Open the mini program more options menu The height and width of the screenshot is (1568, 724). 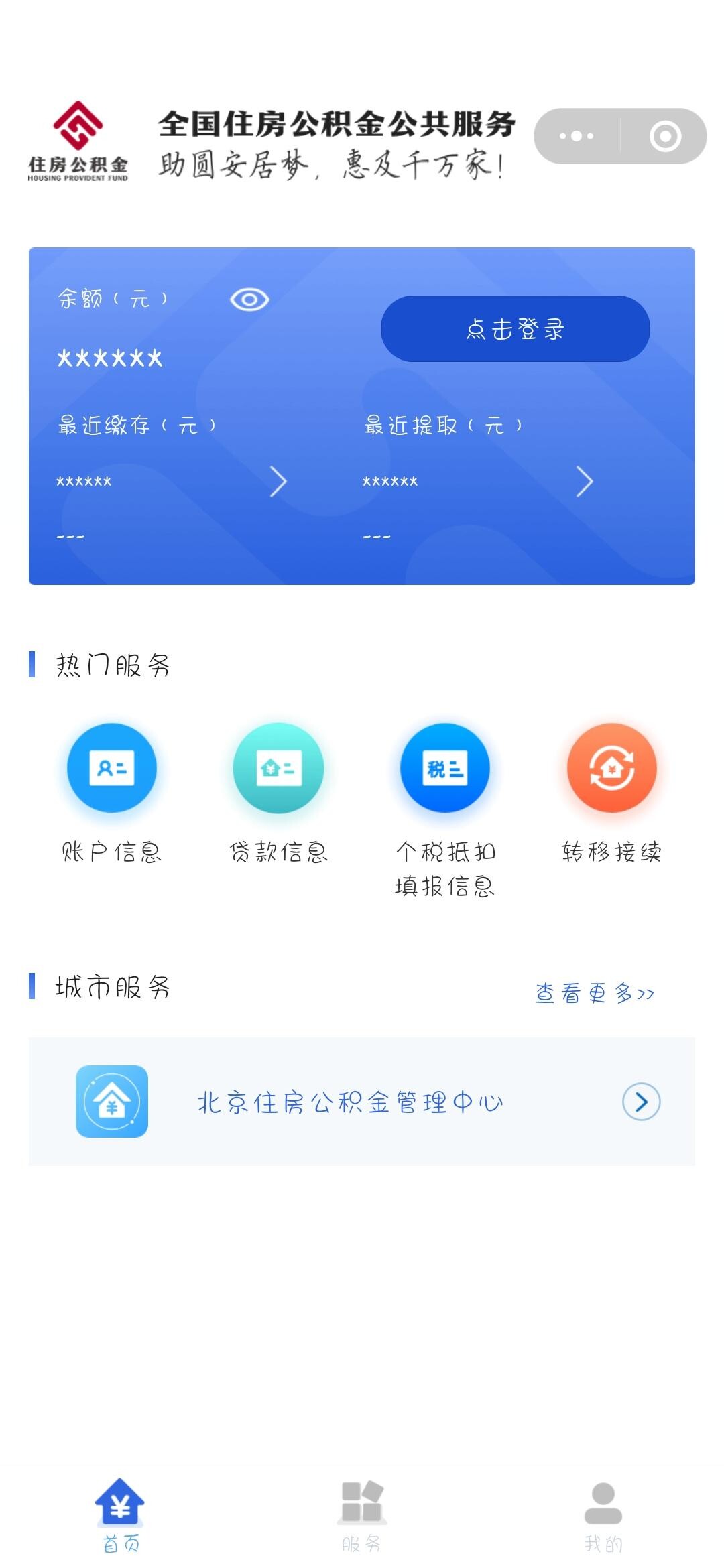577,136
